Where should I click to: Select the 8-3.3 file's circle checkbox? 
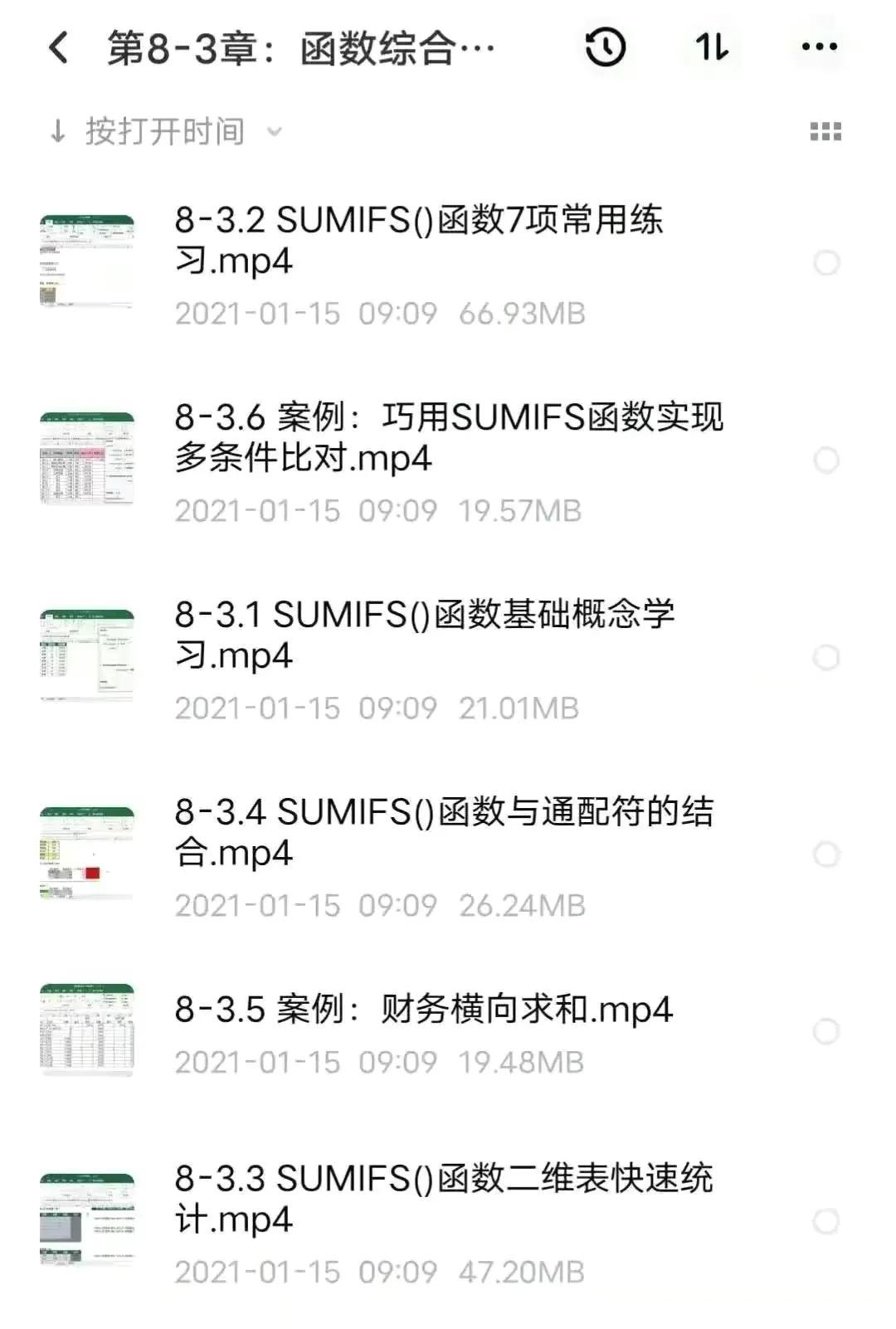coord(826,1221)
